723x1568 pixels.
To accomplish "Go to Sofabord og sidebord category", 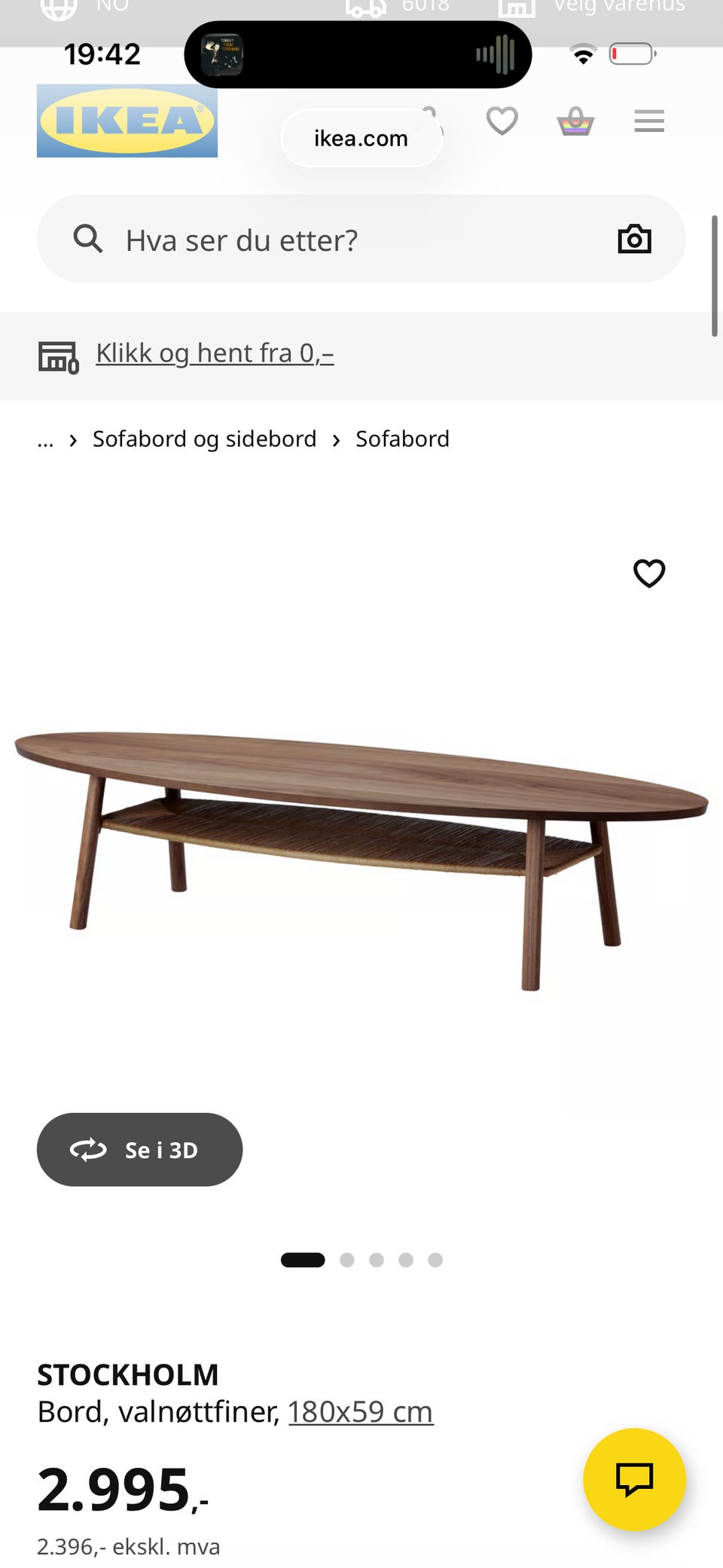I will 203,439.
